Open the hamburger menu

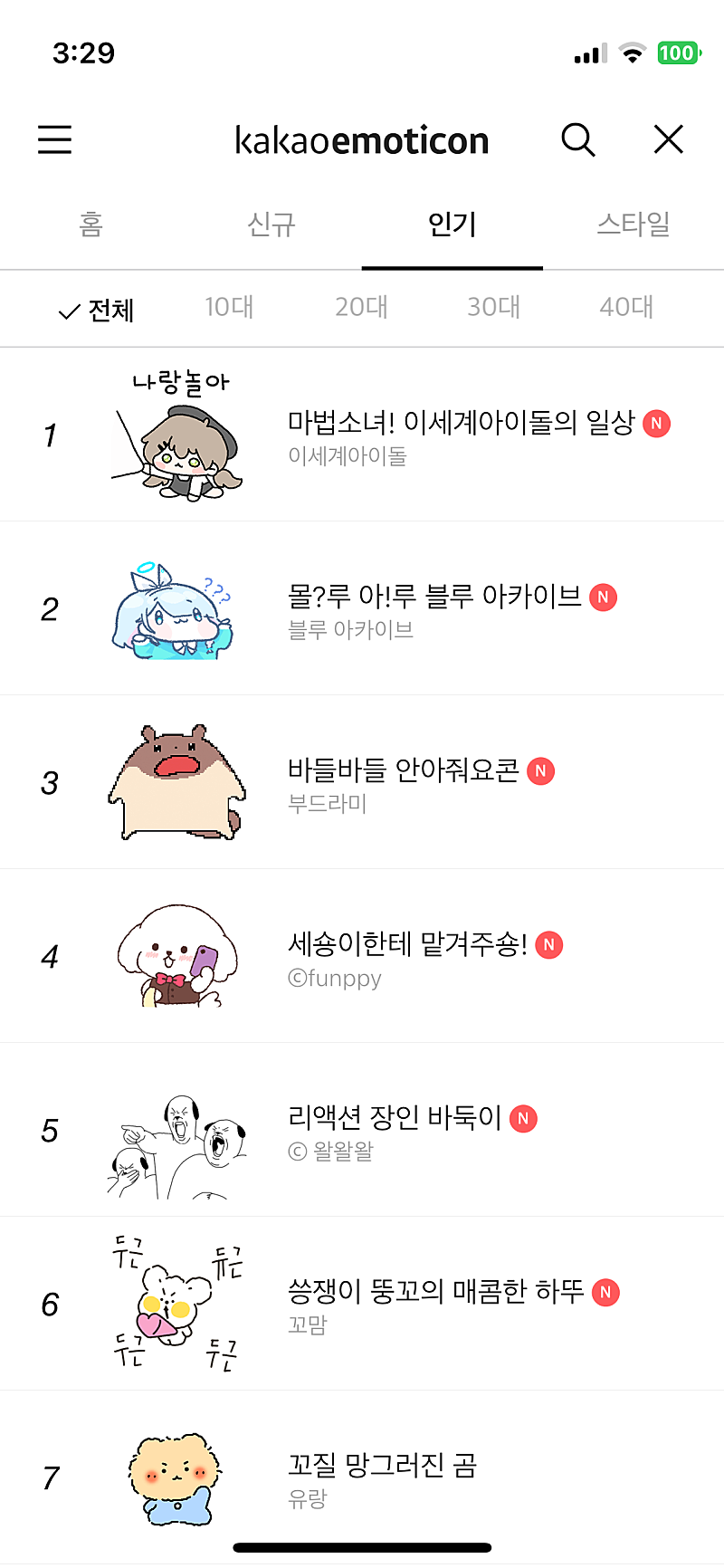(x=54, y=140)
